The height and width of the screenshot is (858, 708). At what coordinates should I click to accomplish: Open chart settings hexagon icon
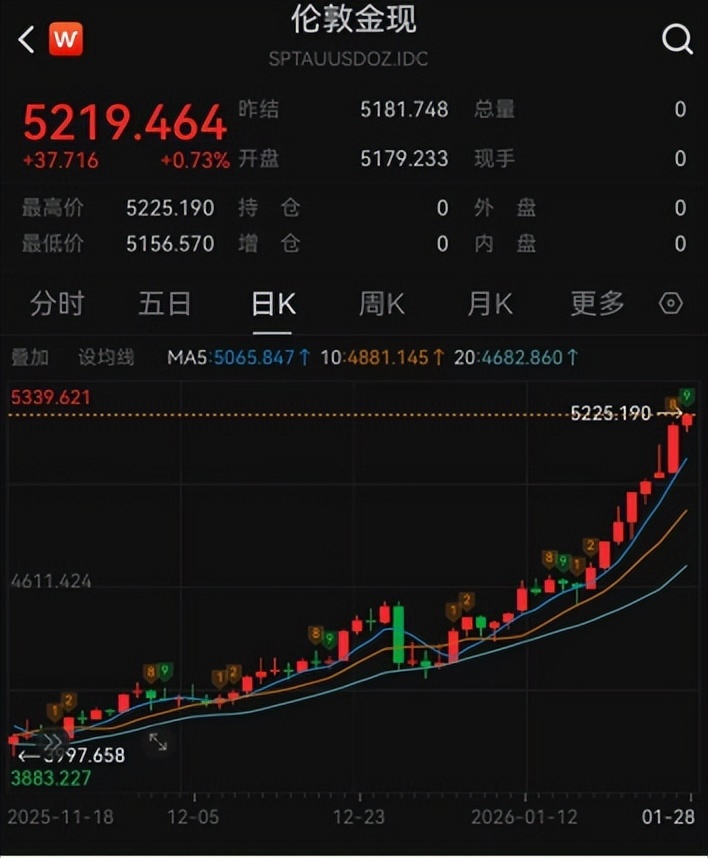coord(671,304)
